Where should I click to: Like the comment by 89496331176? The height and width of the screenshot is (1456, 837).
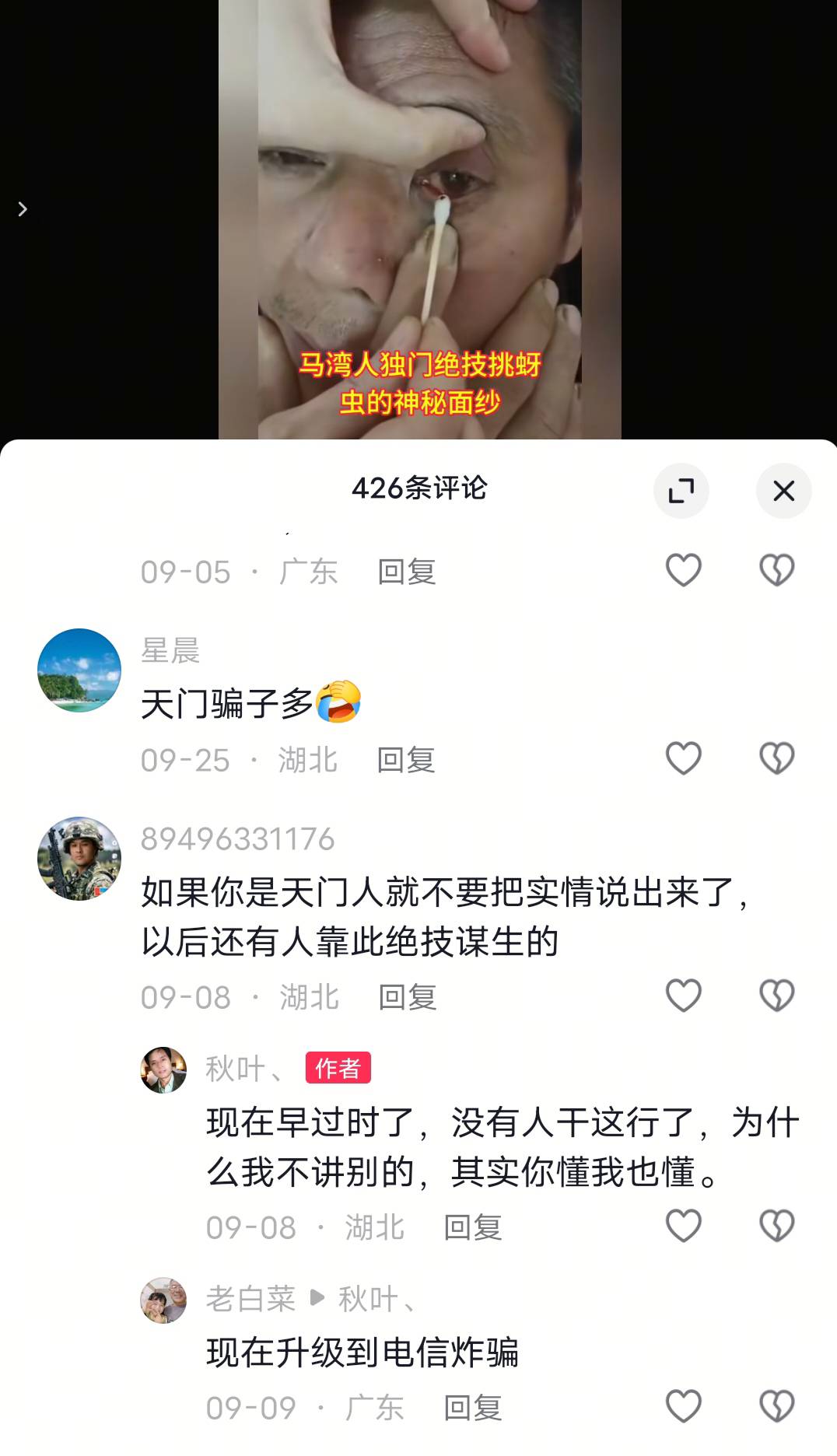[684, 996]
